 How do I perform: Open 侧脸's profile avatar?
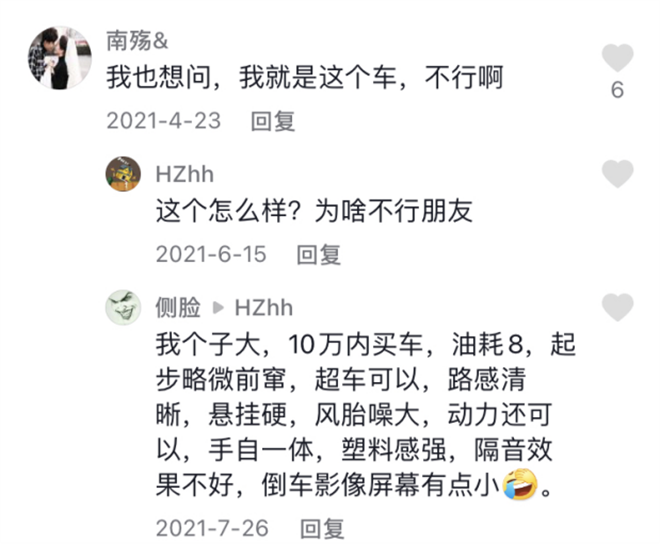pyautogui.click(x=123, y=307)
